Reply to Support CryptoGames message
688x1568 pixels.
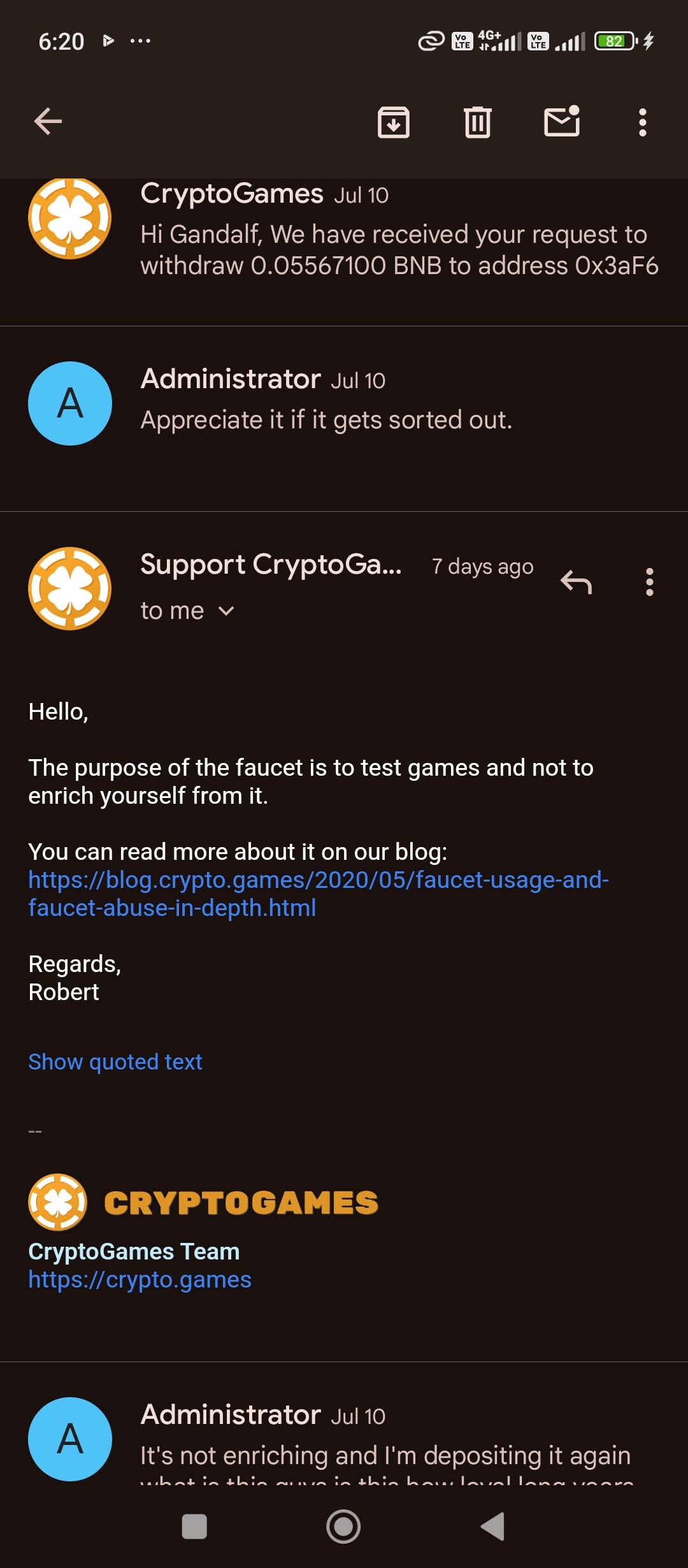(x=577, y=582)
